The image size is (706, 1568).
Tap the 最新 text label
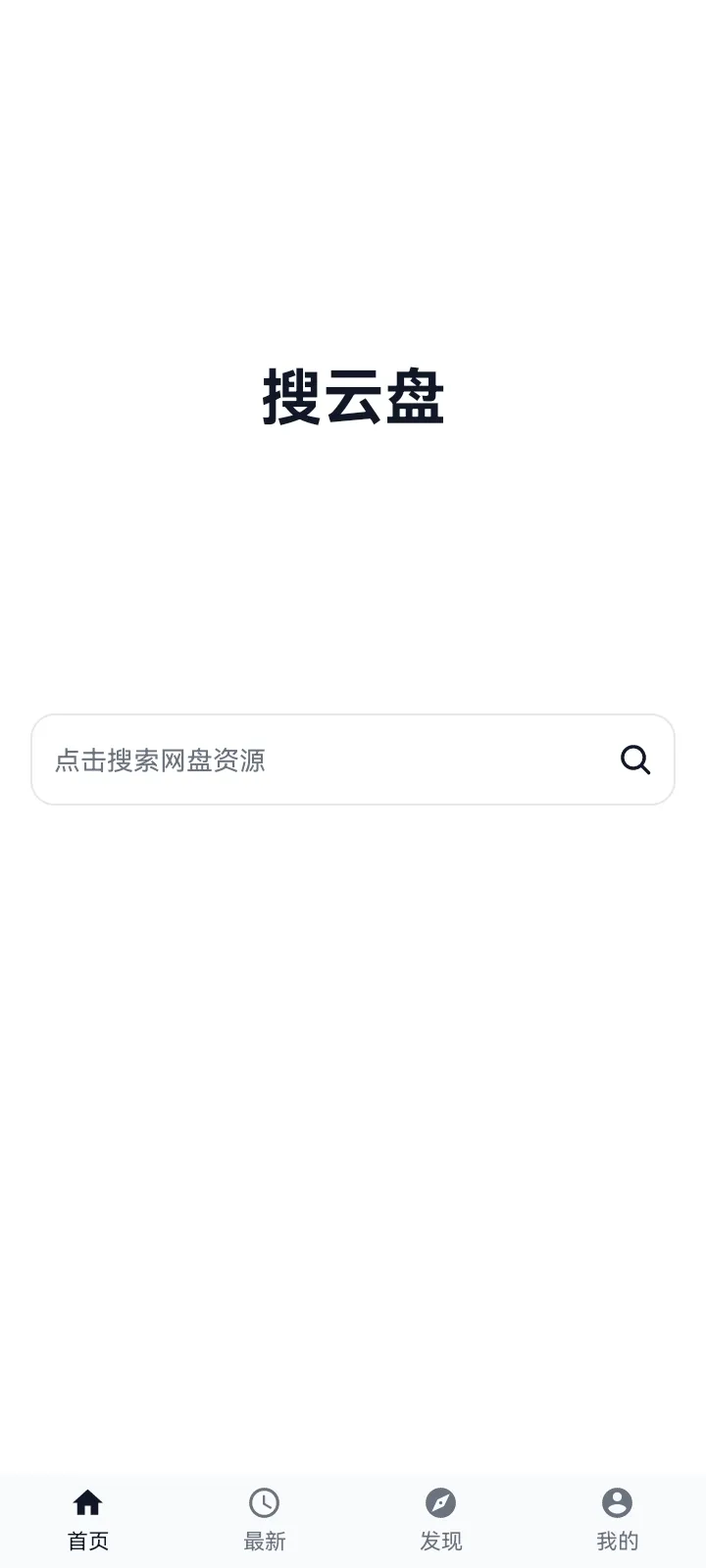click(x=264, y=1541)
